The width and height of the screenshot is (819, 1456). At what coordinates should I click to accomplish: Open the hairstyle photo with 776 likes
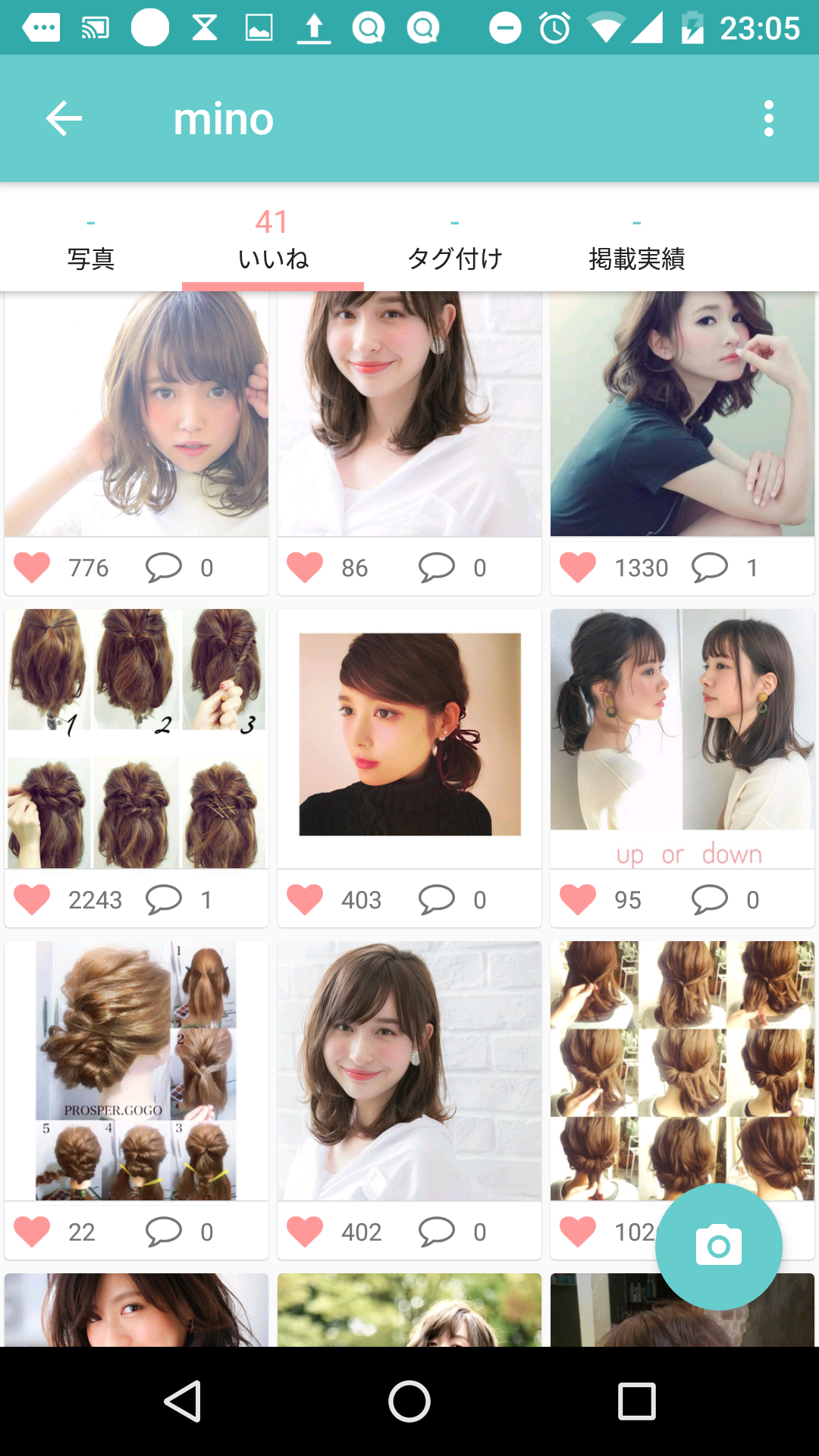point(136,414)
